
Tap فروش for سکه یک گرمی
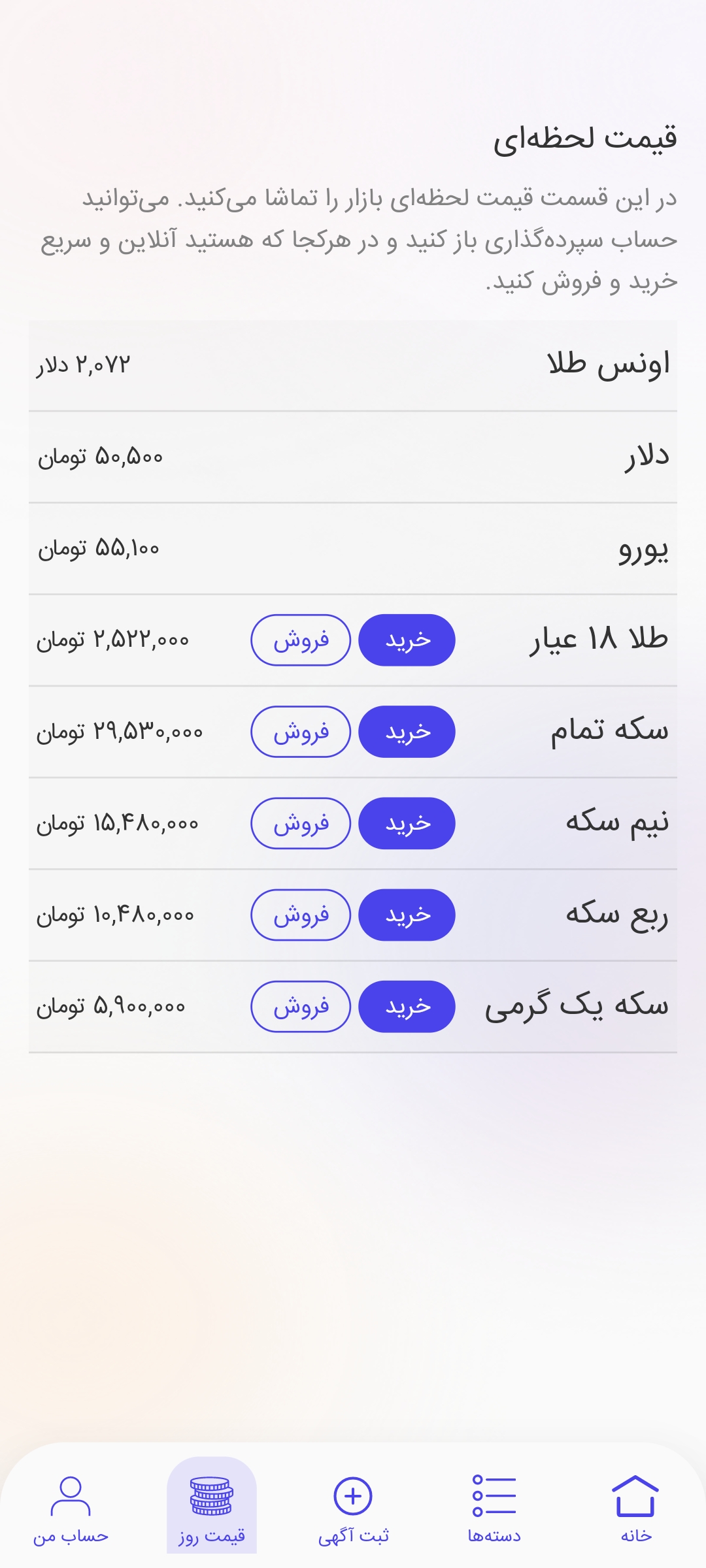coord(301,1006)
